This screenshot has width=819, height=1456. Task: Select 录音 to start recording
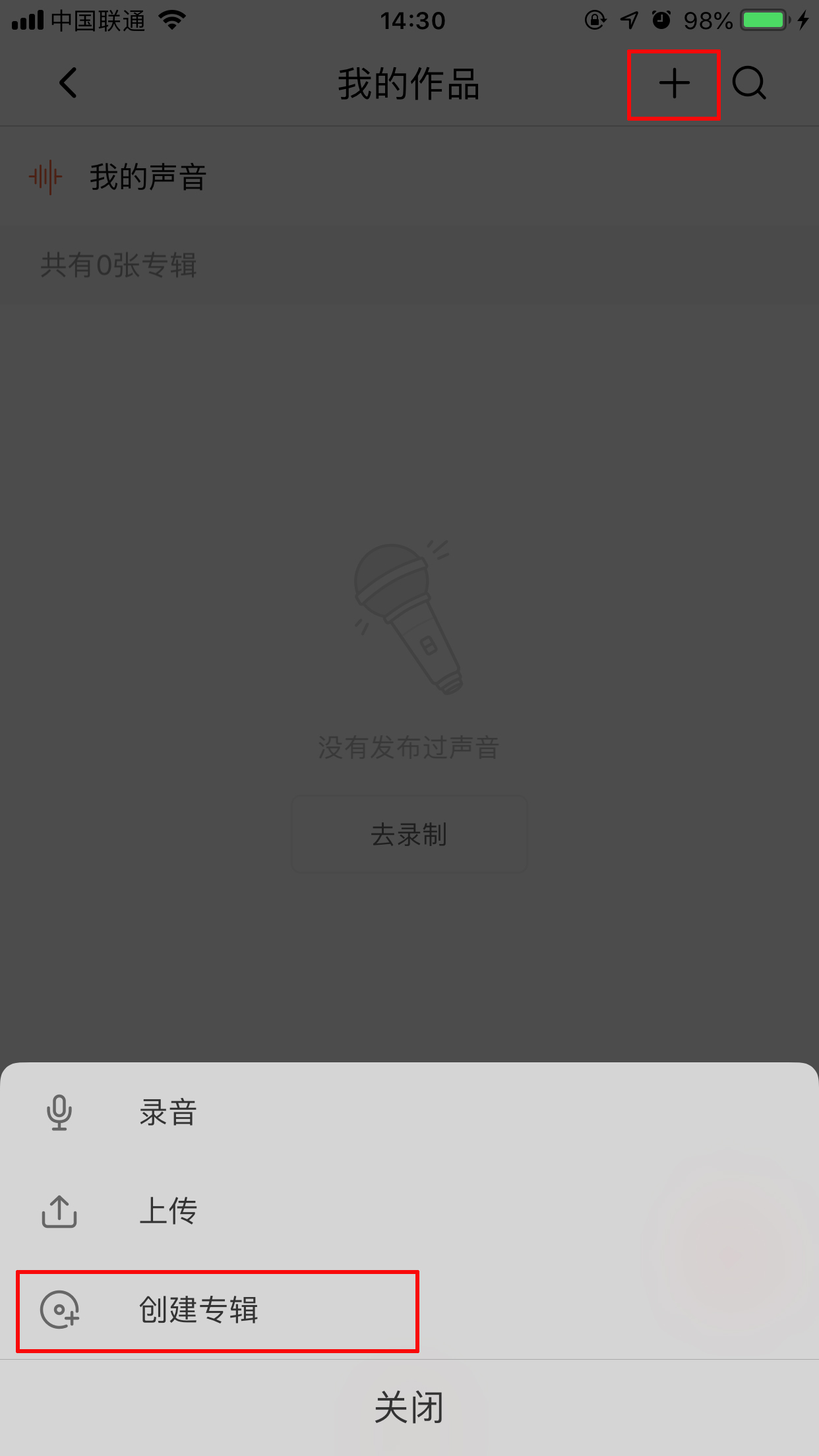click(x=167, y=1112)
